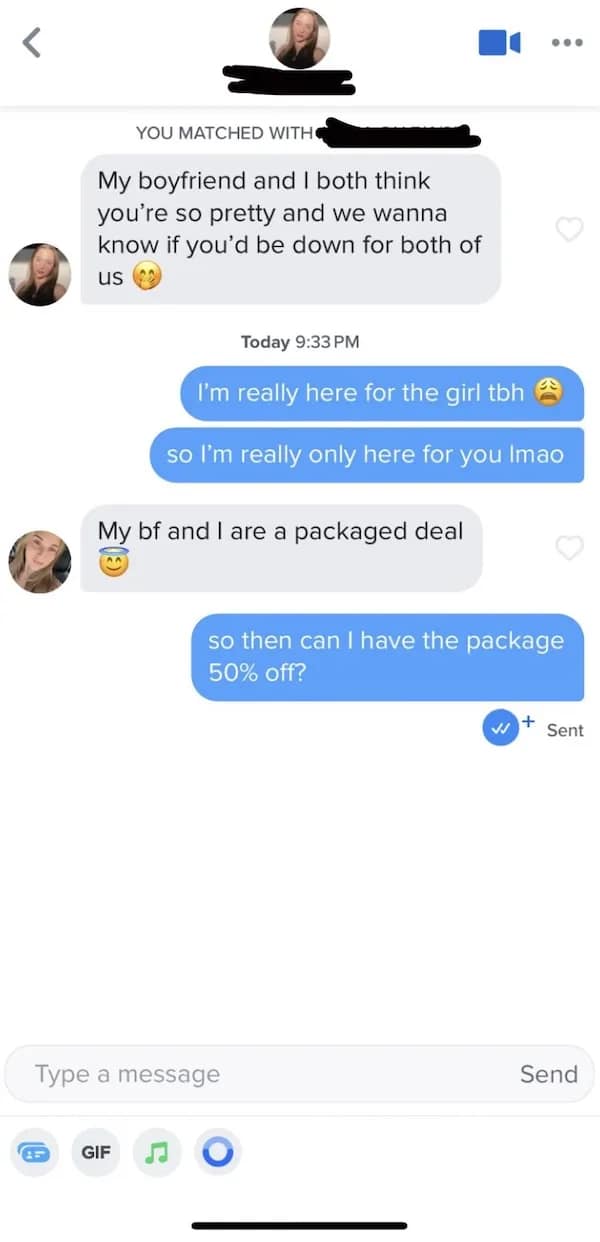Start a video call with this match
Viewport: 600px width, 1242px height.
(499, 42)
